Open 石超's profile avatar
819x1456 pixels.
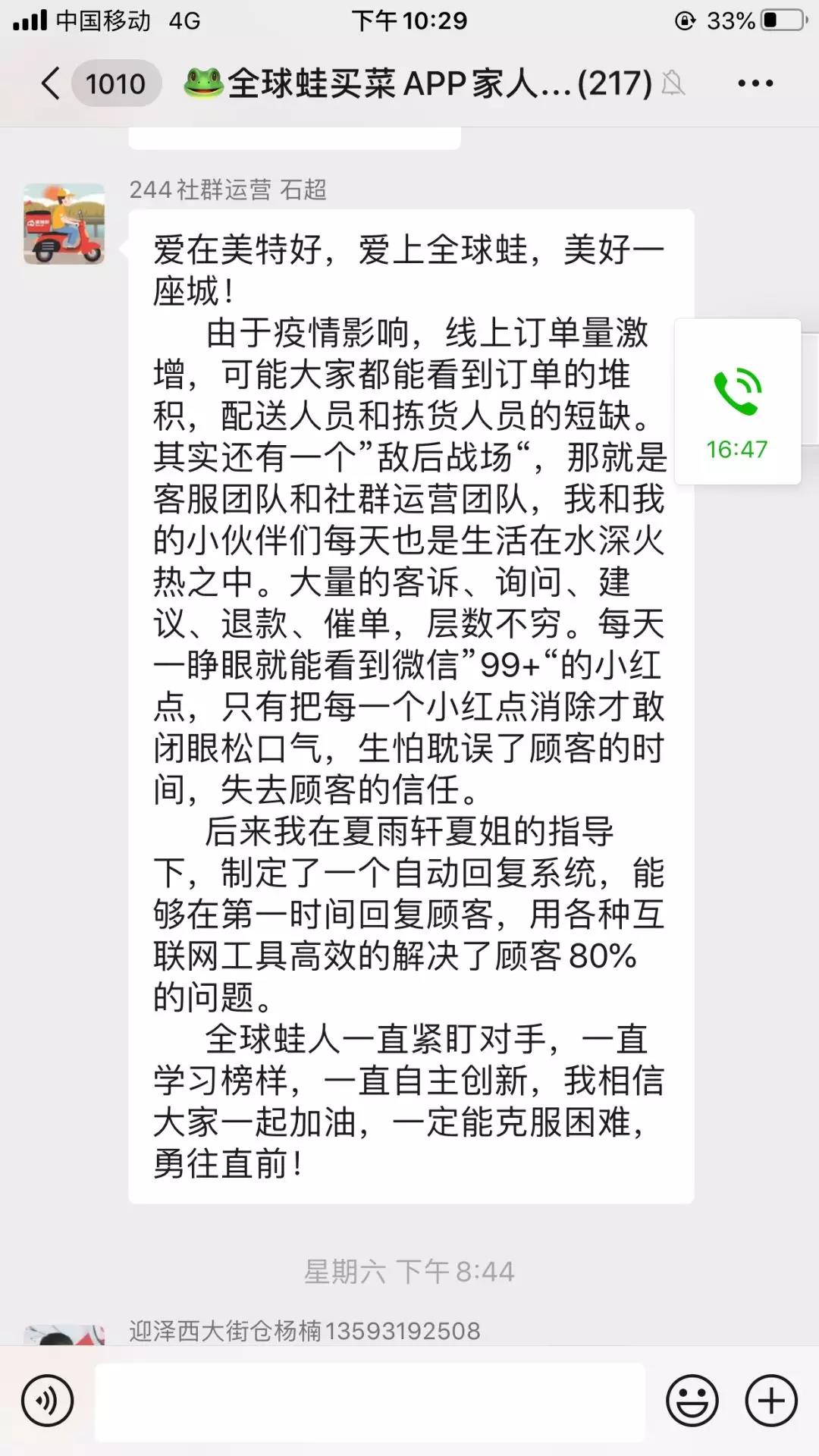[x=64, y=224]
